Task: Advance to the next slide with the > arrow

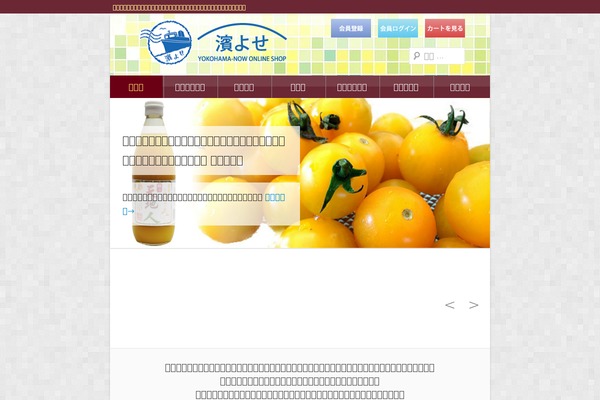Action: (474, 305)
